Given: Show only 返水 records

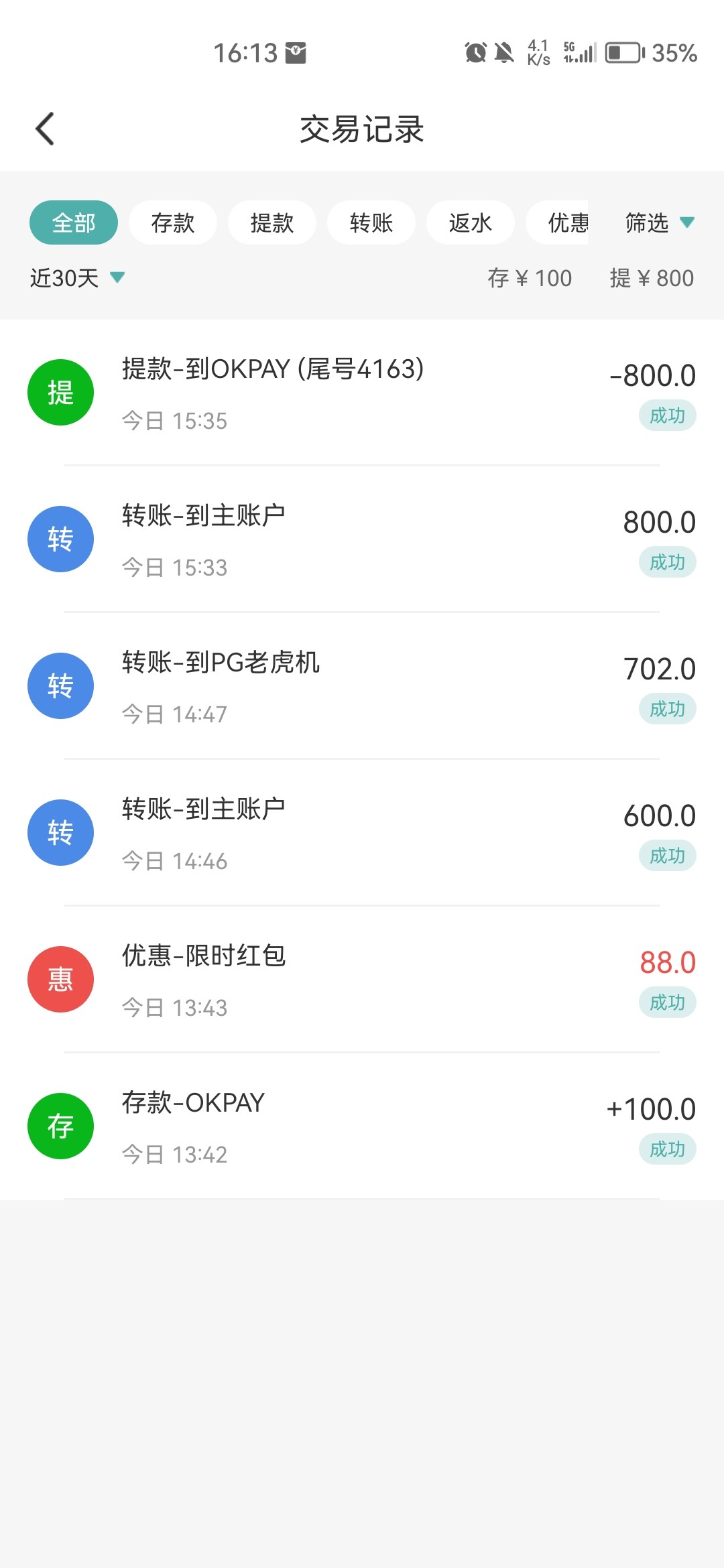Looking at the screenshot, I should 471,222.
